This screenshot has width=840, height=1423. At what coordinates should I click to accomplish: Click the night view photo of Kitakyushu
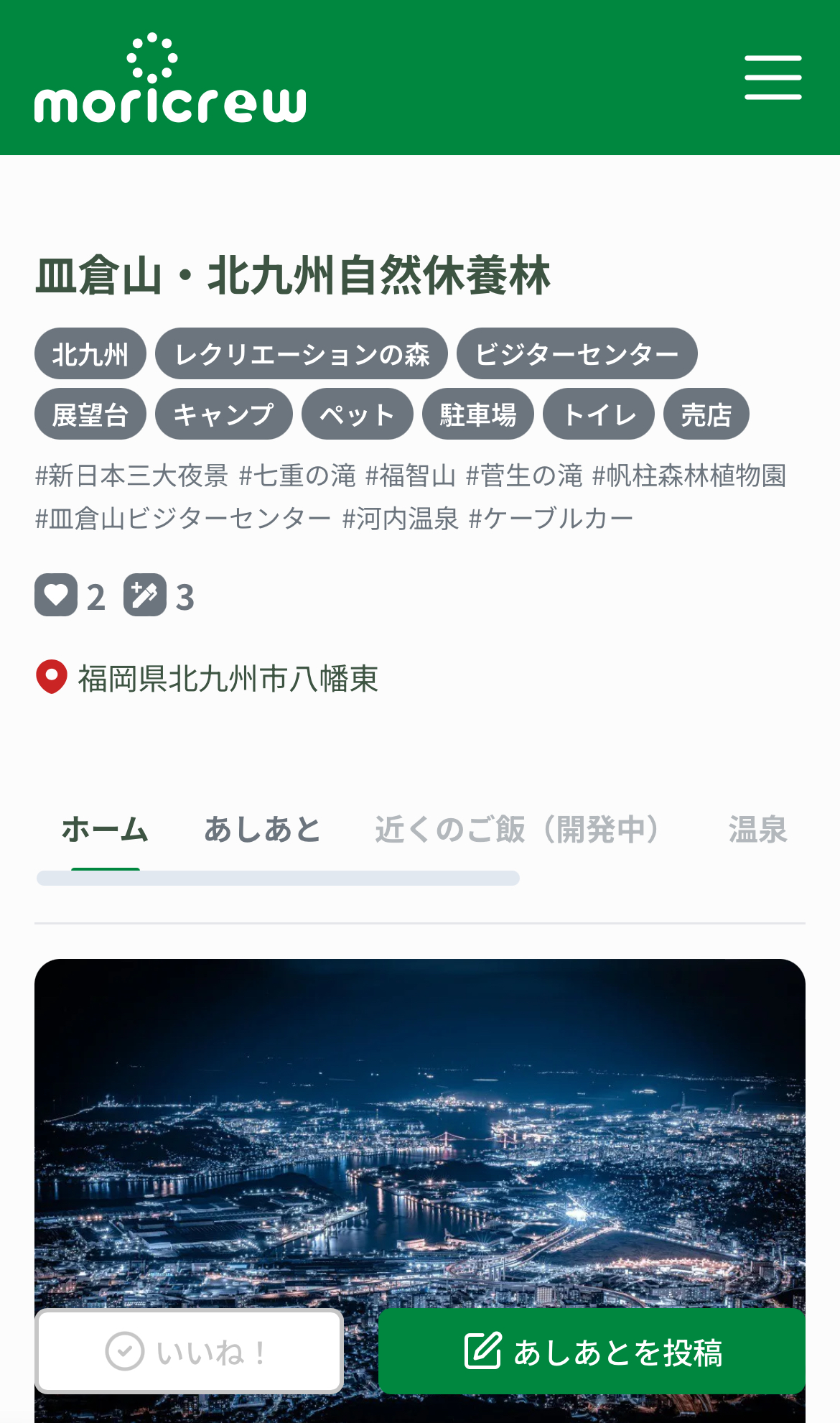click(x=419, y=1149)
